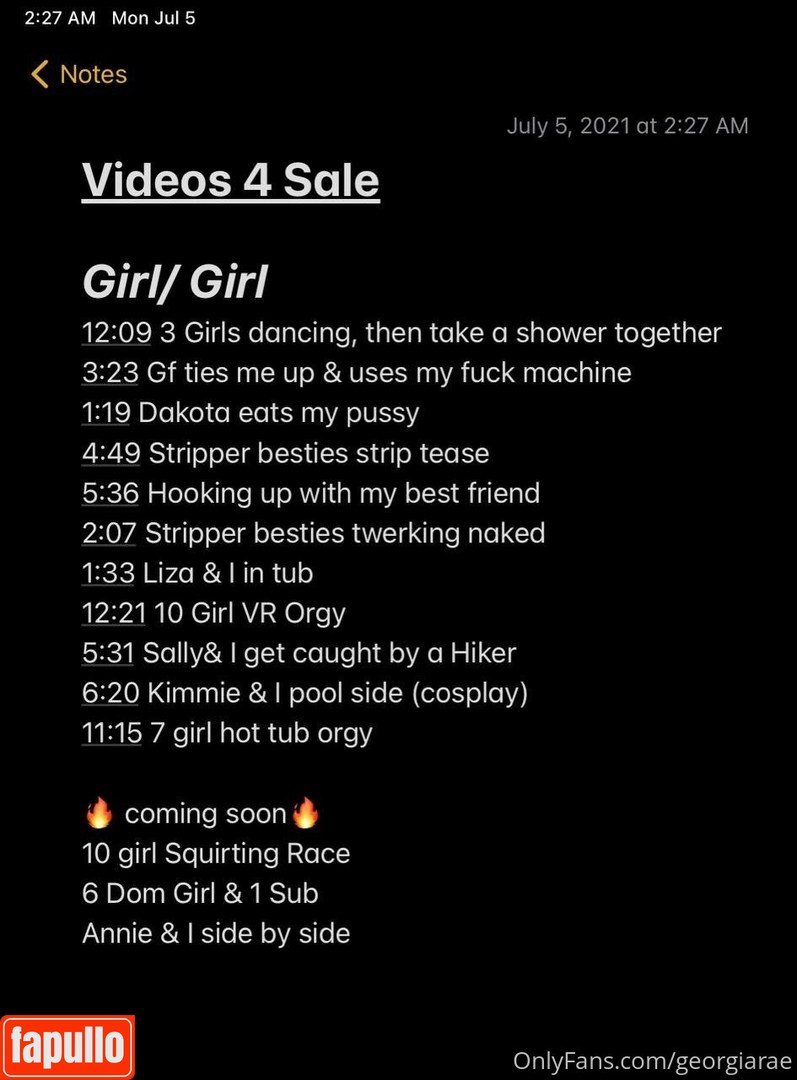797x1080 pixels.
Task: Tap the underlined 12:09 time link
Action: (x=116, y=333)
